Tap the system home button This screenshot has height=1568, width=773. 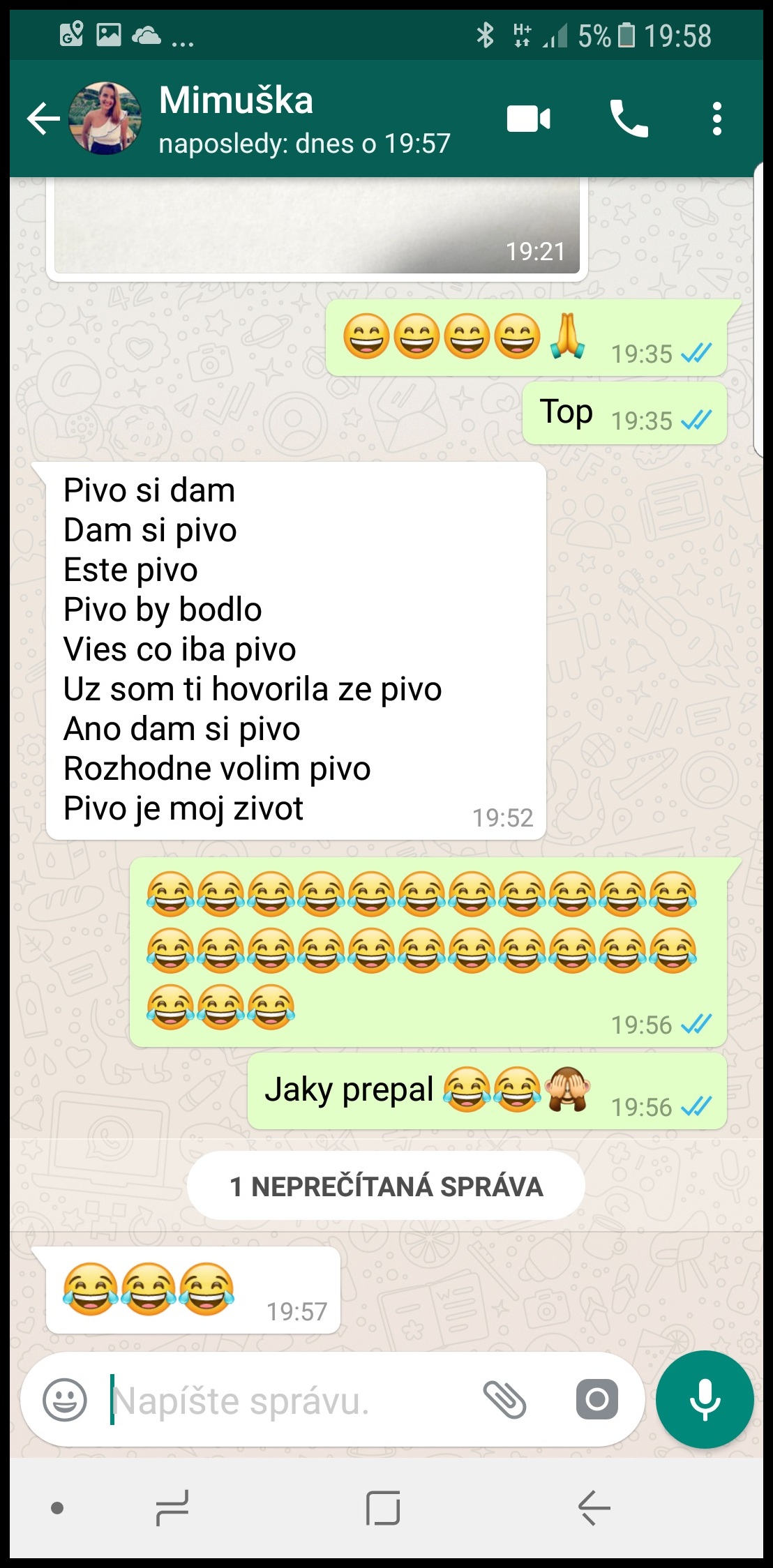383,1508
